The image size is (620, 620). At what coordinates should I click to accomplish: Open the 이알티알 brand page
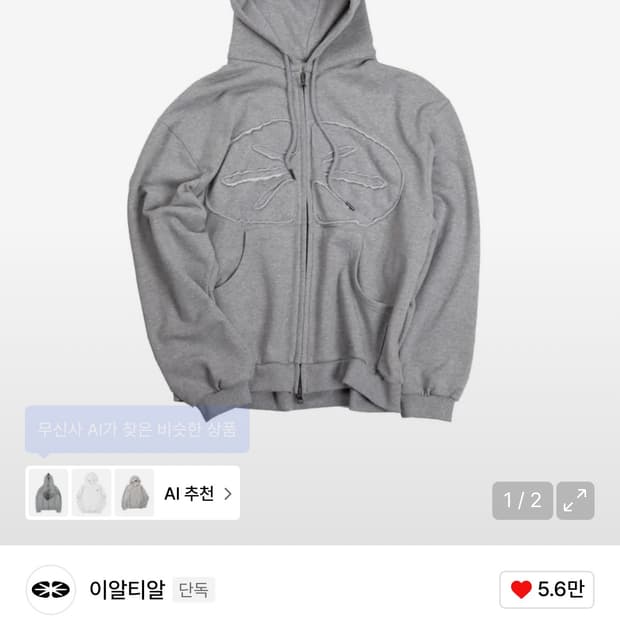pos(126,590)
